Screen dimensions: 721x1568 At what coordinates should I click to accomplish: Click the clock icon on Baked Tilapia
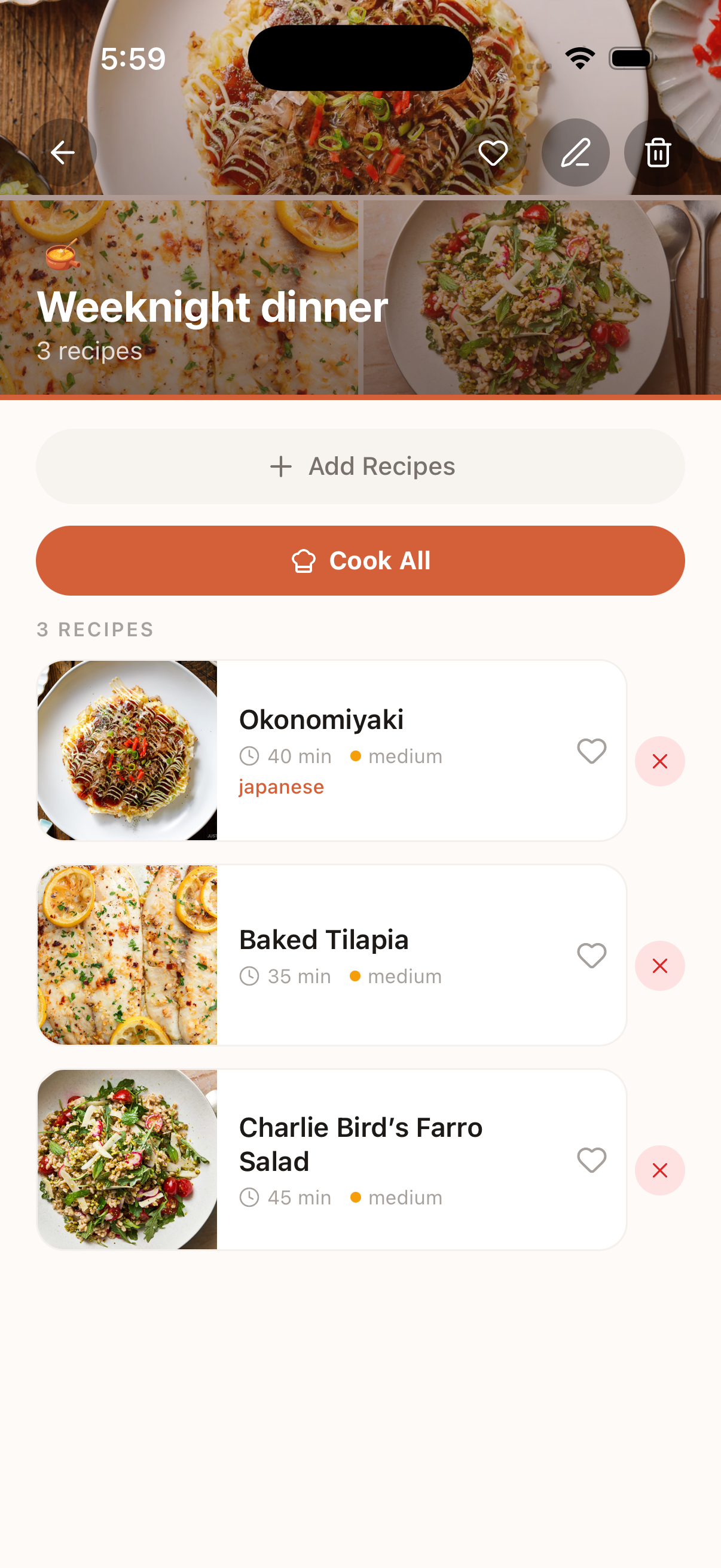point(250,976)
